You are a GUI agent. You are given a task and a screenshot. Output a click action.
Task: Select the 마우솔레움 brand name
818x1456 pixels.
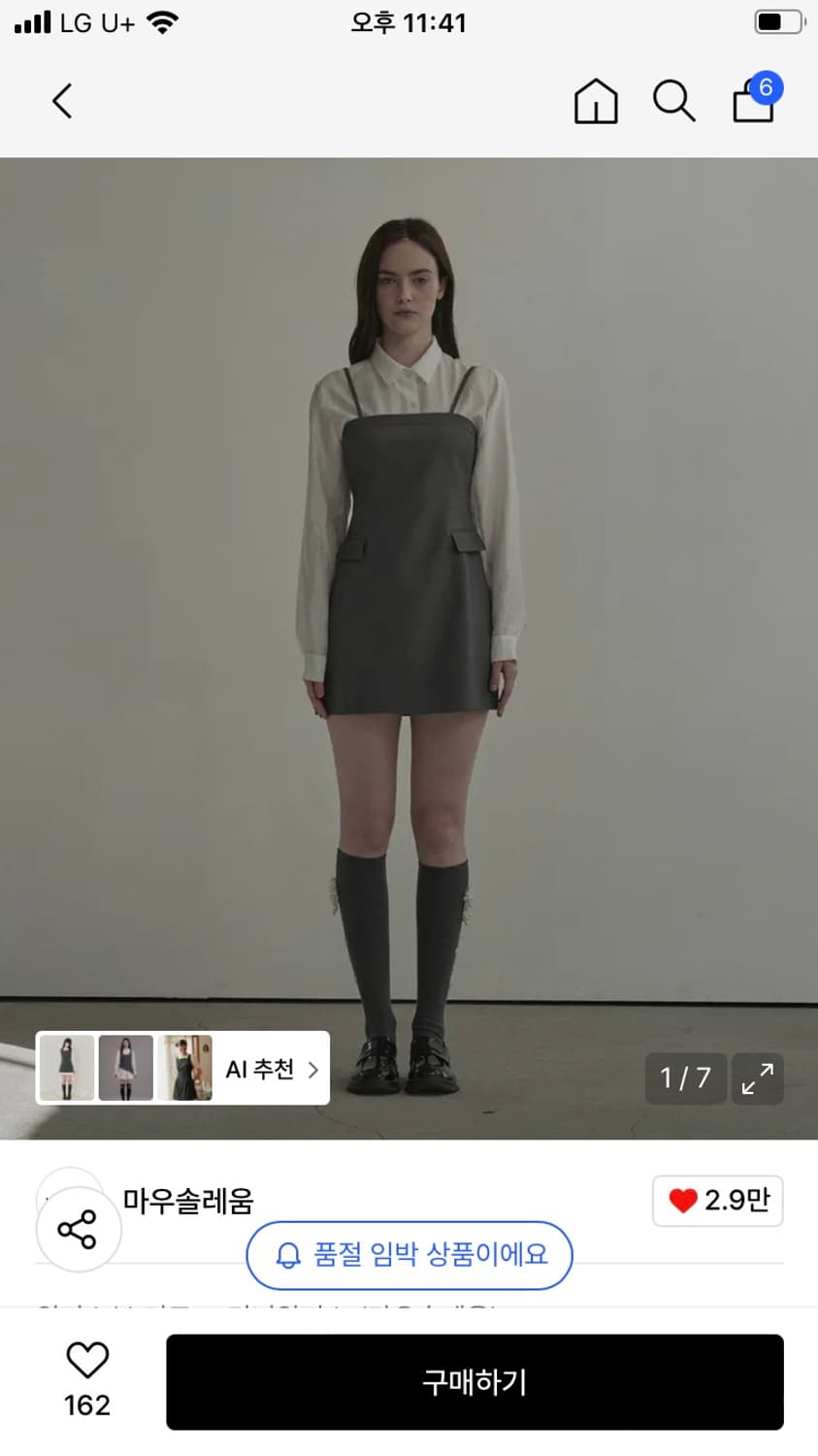[x=188, y=1201]
